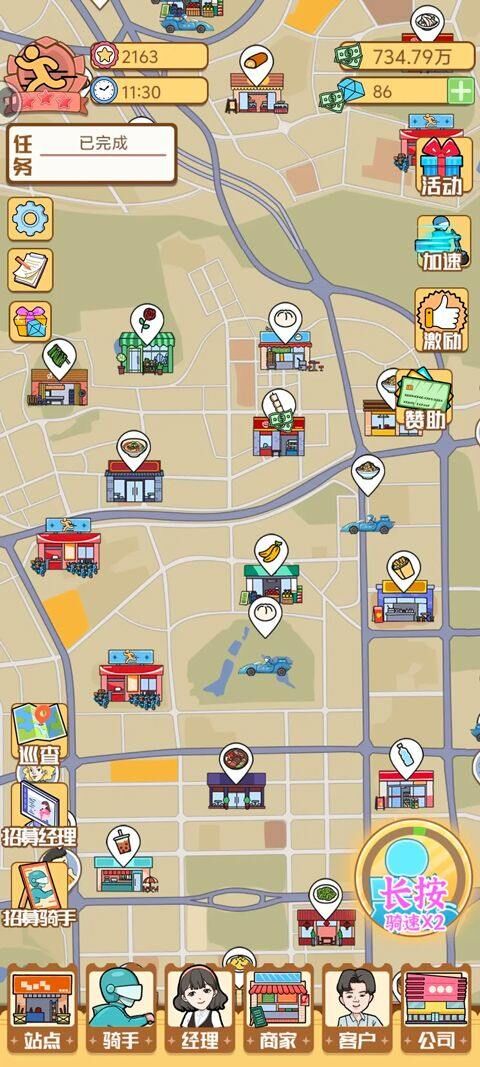Open the 任务 completed task panel

click(91, 154)
